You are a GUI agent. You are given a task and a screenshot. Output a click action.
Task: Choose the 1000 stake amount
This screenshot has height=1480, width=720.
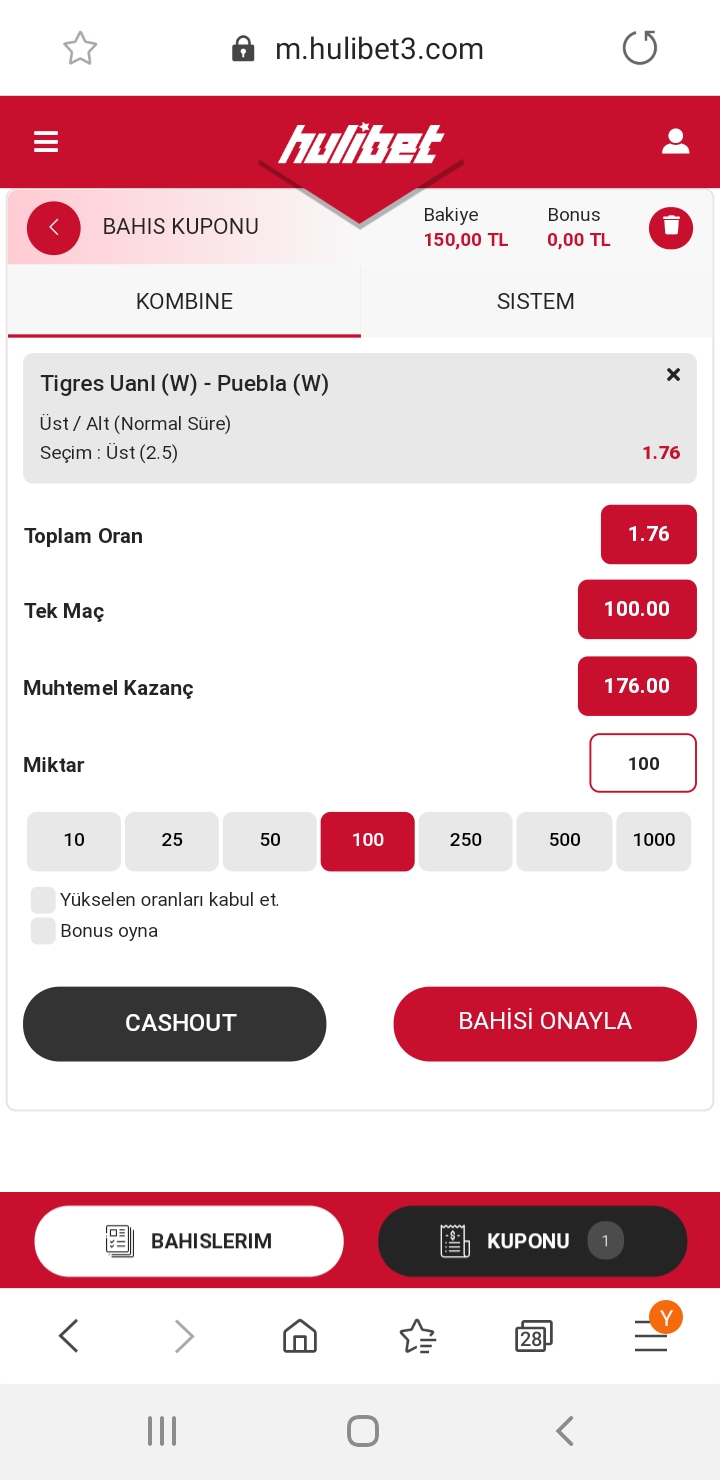(x=654, y=840)
